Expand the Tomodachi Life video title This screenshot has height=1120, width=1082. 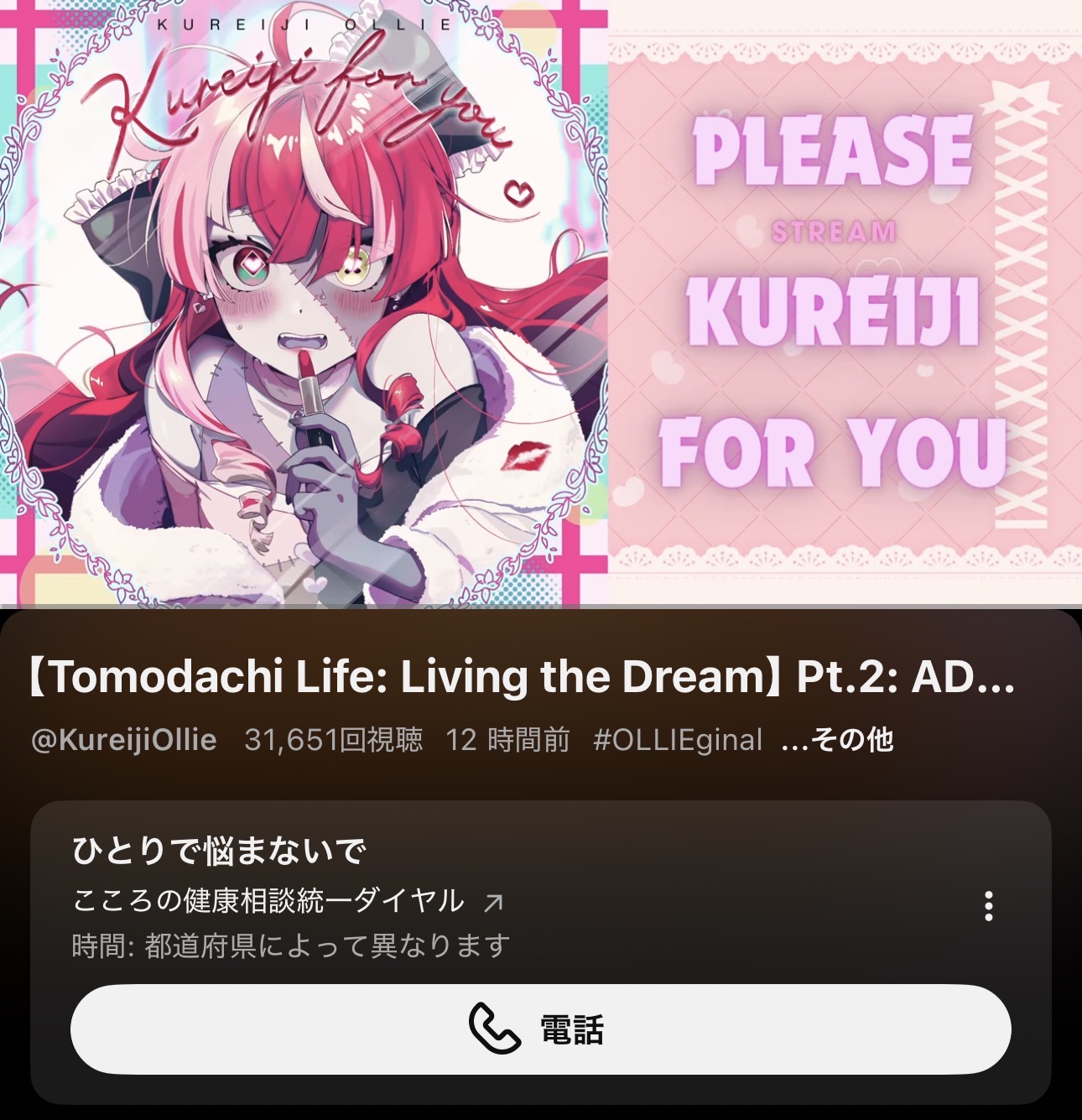(520, 676)
